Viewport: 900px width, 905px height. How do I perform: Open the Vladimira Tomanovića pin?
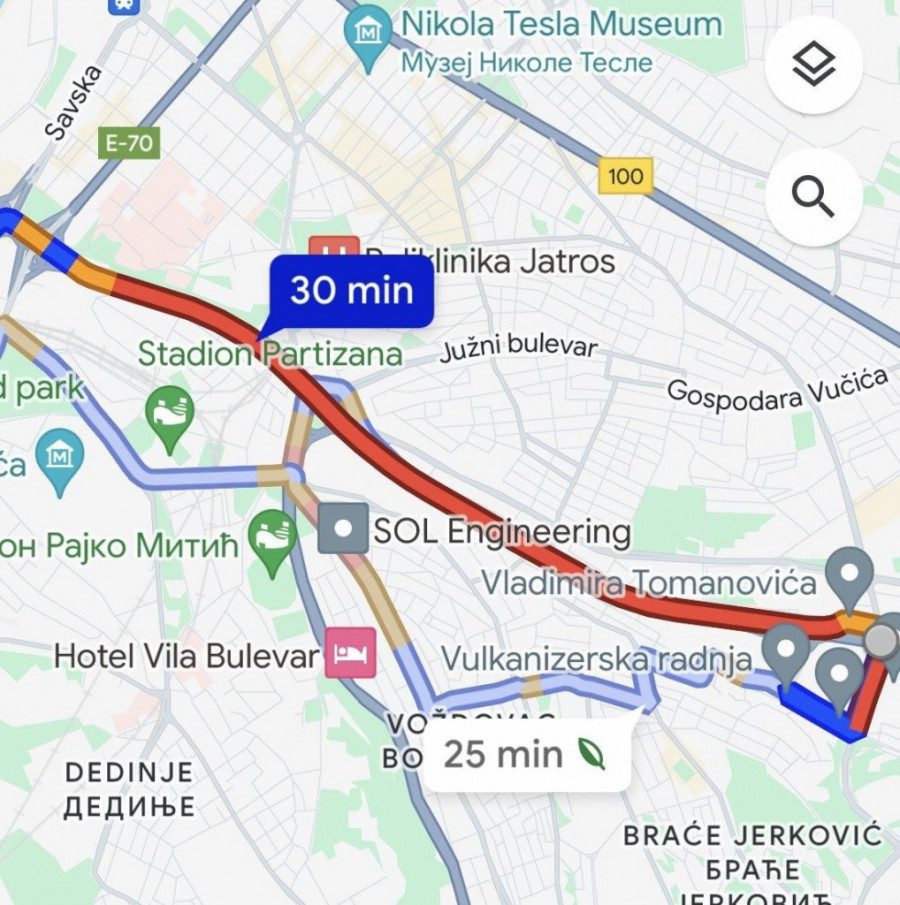pyautogui.click(x=851, y=575)
